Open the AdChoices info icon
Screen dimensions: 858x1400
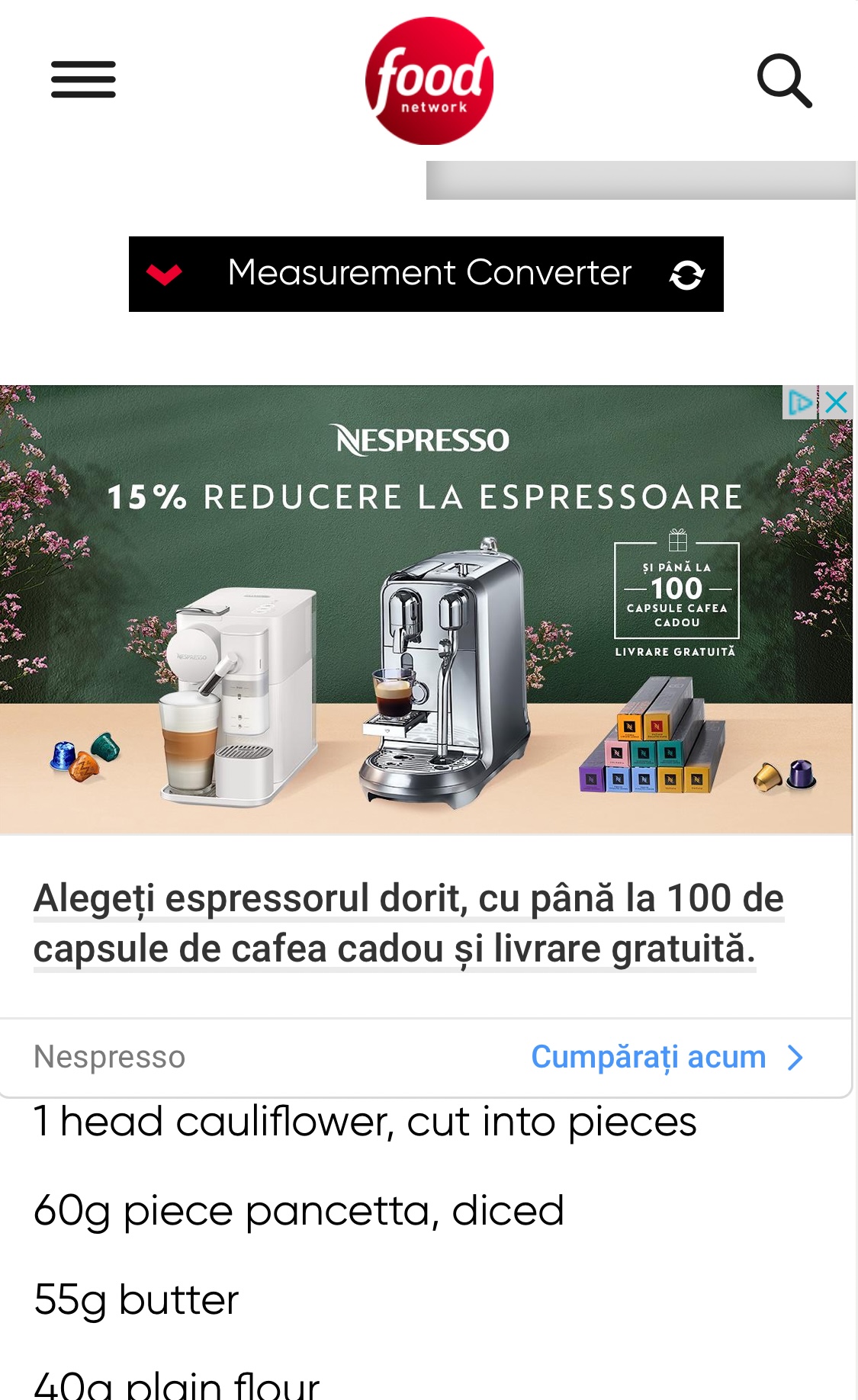[800, 402]
